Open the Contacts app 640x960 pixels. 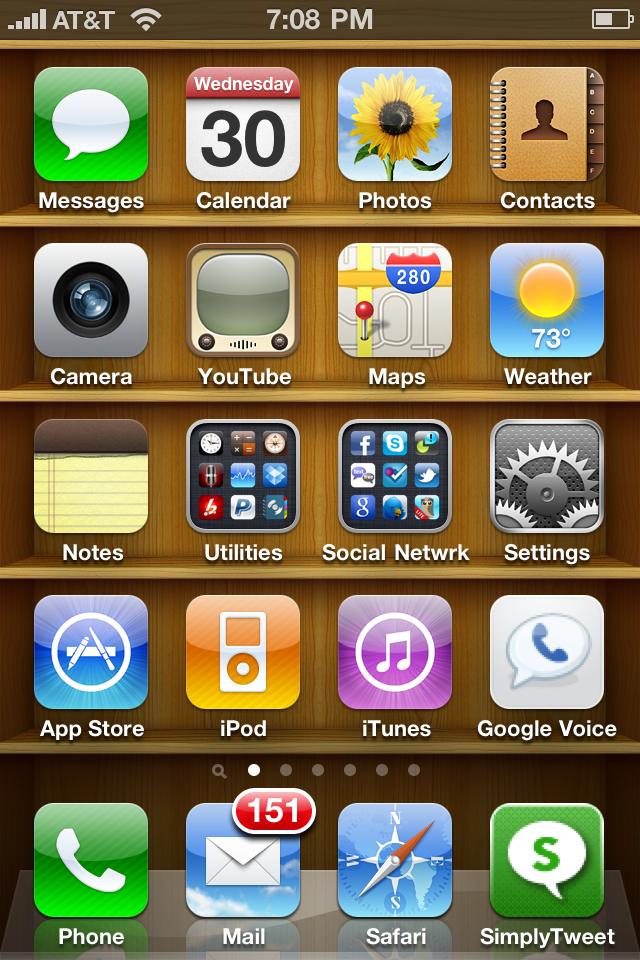tap(547, 125)
